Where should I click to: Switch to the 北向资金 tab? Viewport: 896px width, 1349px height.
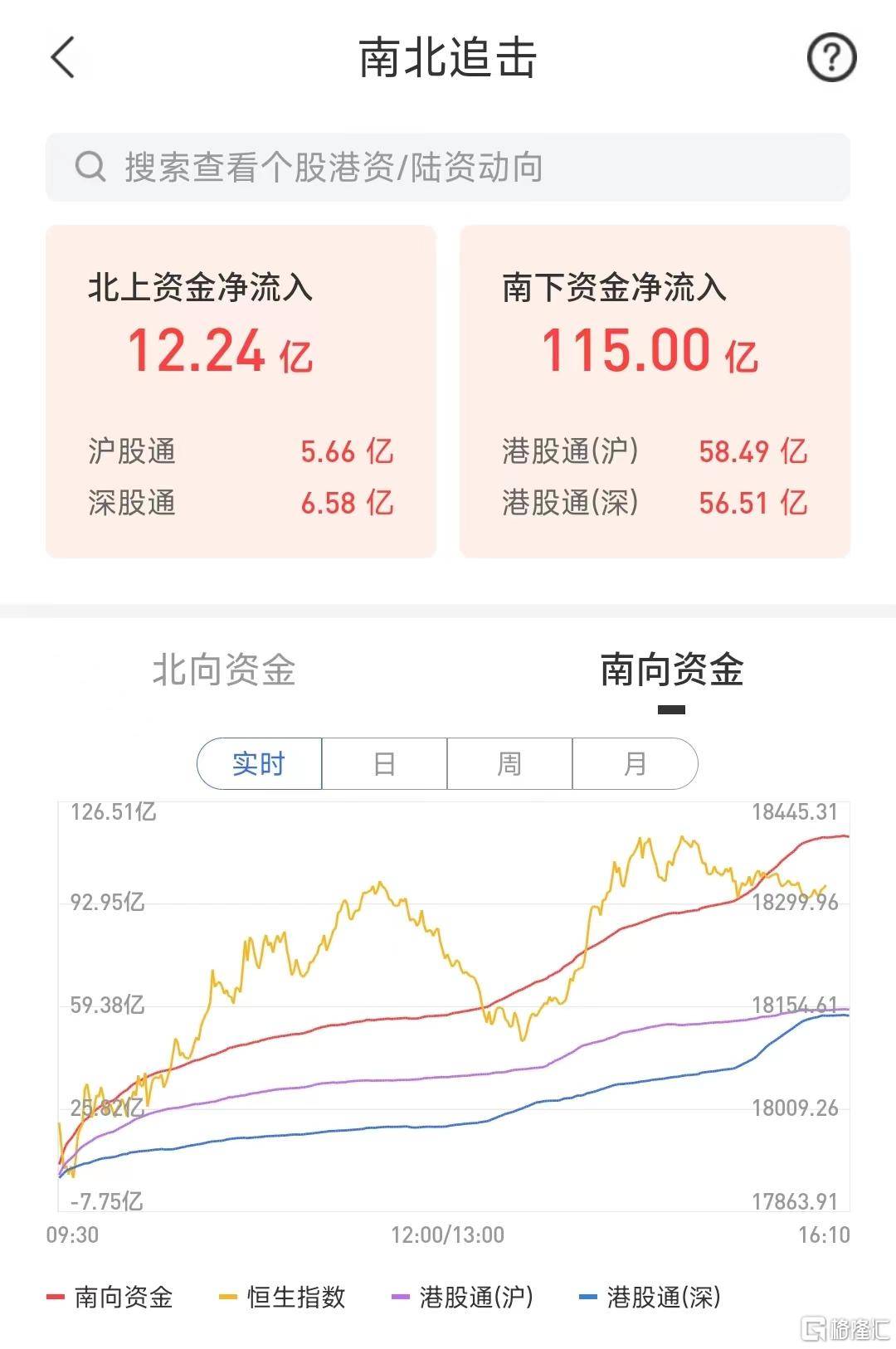click(224, 670)
